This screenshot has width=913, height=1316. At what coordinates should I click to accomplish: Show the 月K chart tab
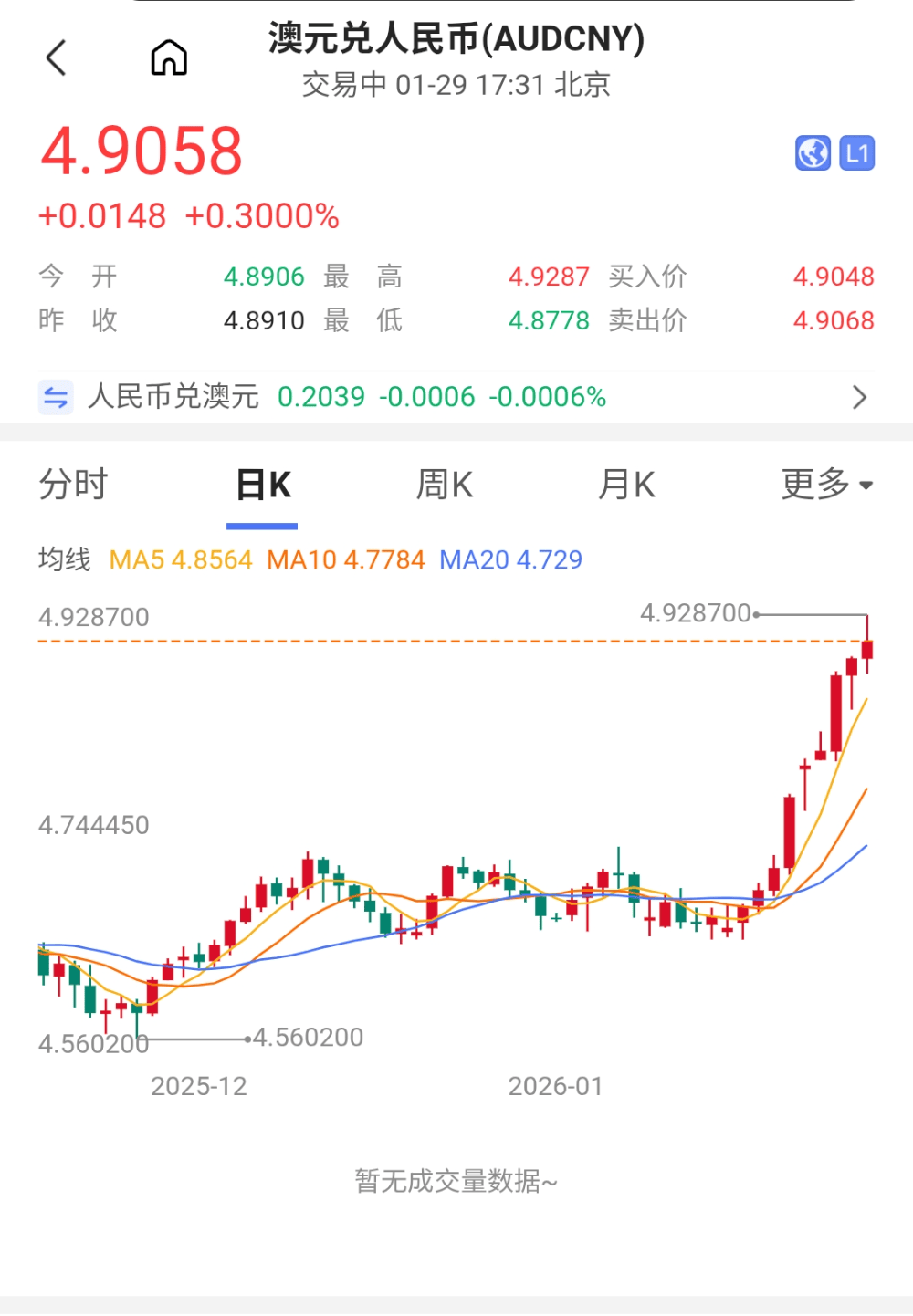point(626,485)
